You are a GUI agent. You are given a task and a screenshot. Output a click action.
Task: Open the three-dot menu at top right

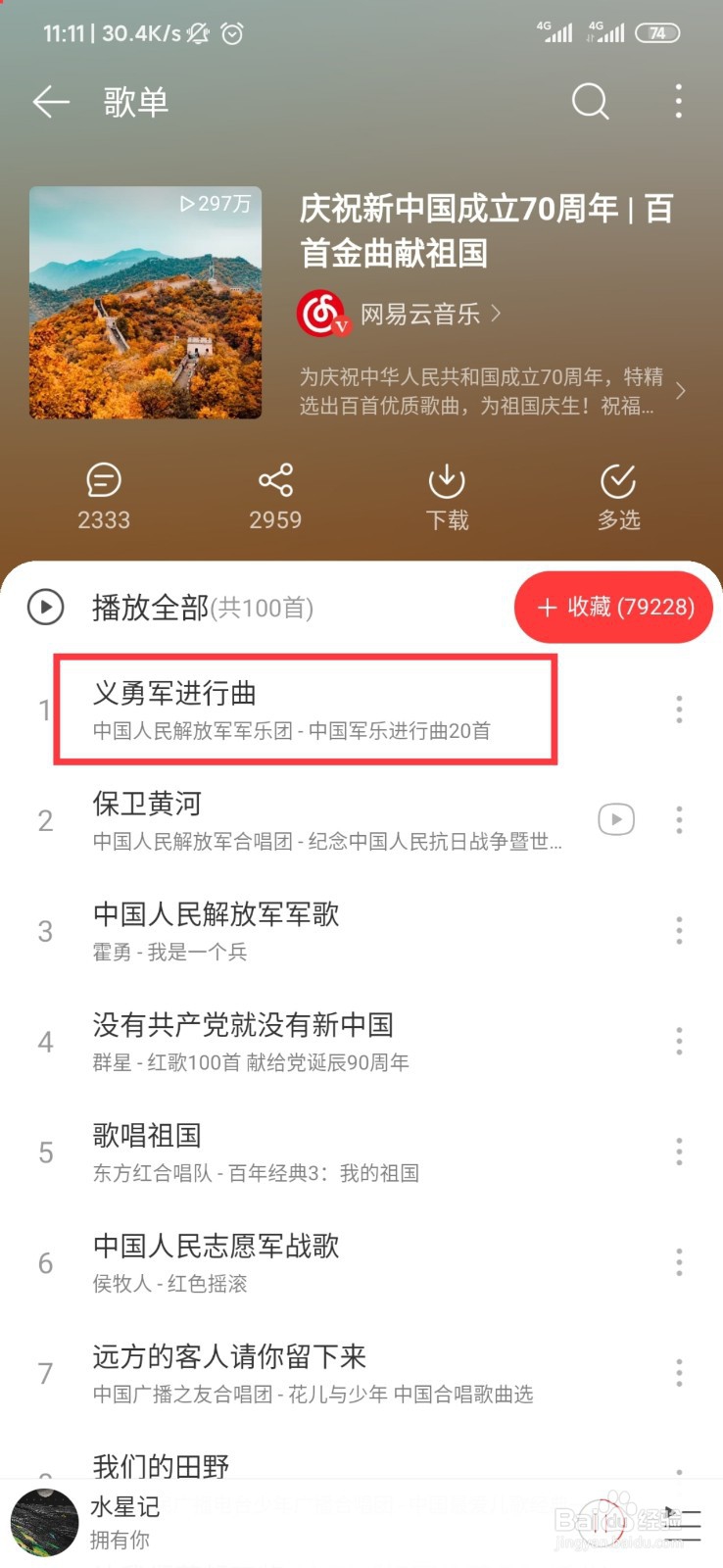[679, 102]
